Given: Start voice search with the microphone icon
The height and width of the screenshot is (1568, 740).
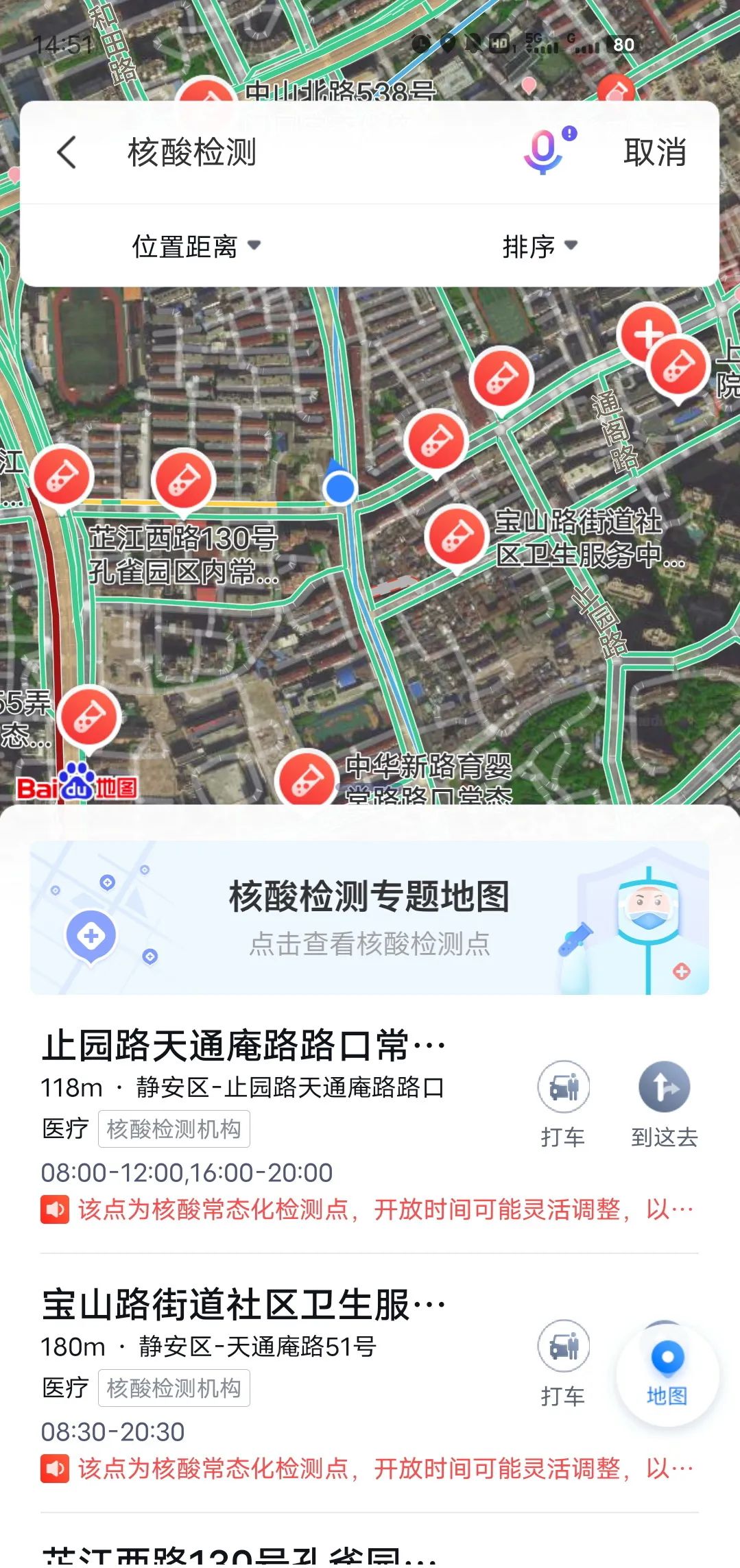Looking at the screenshot, I should (545, 151).
